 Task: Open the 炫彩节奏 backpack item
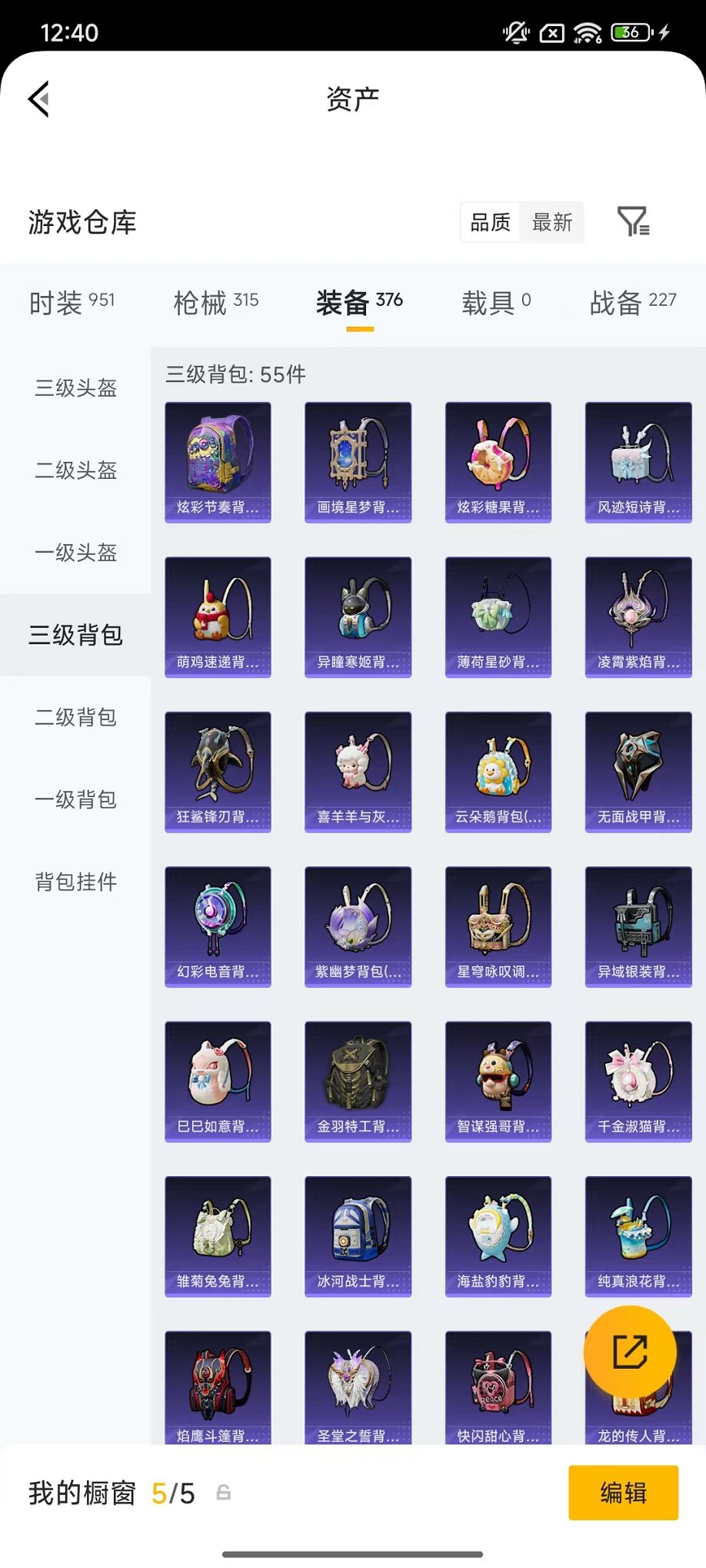[218, 462]
